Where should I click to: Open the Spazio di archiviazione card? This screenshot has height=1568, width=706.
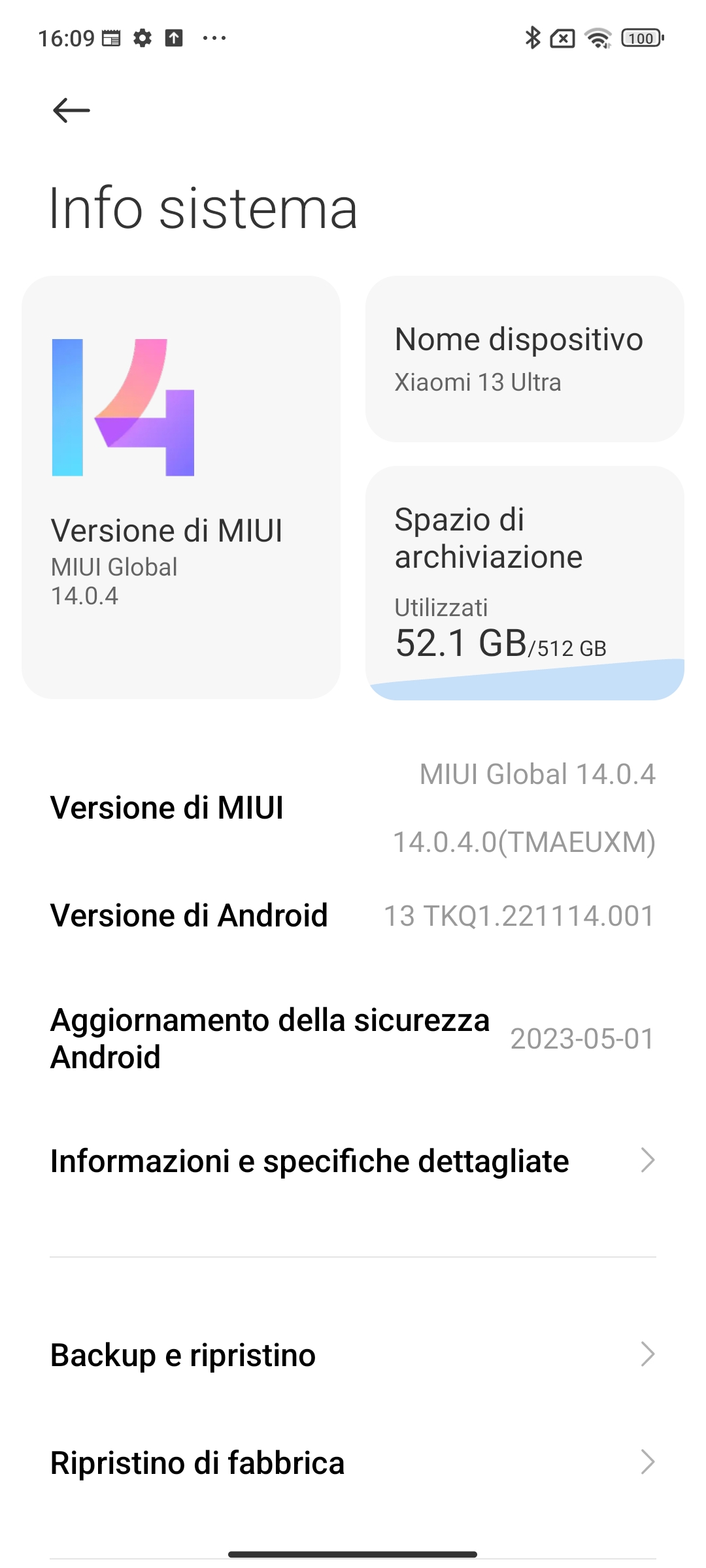coord(524,583)
